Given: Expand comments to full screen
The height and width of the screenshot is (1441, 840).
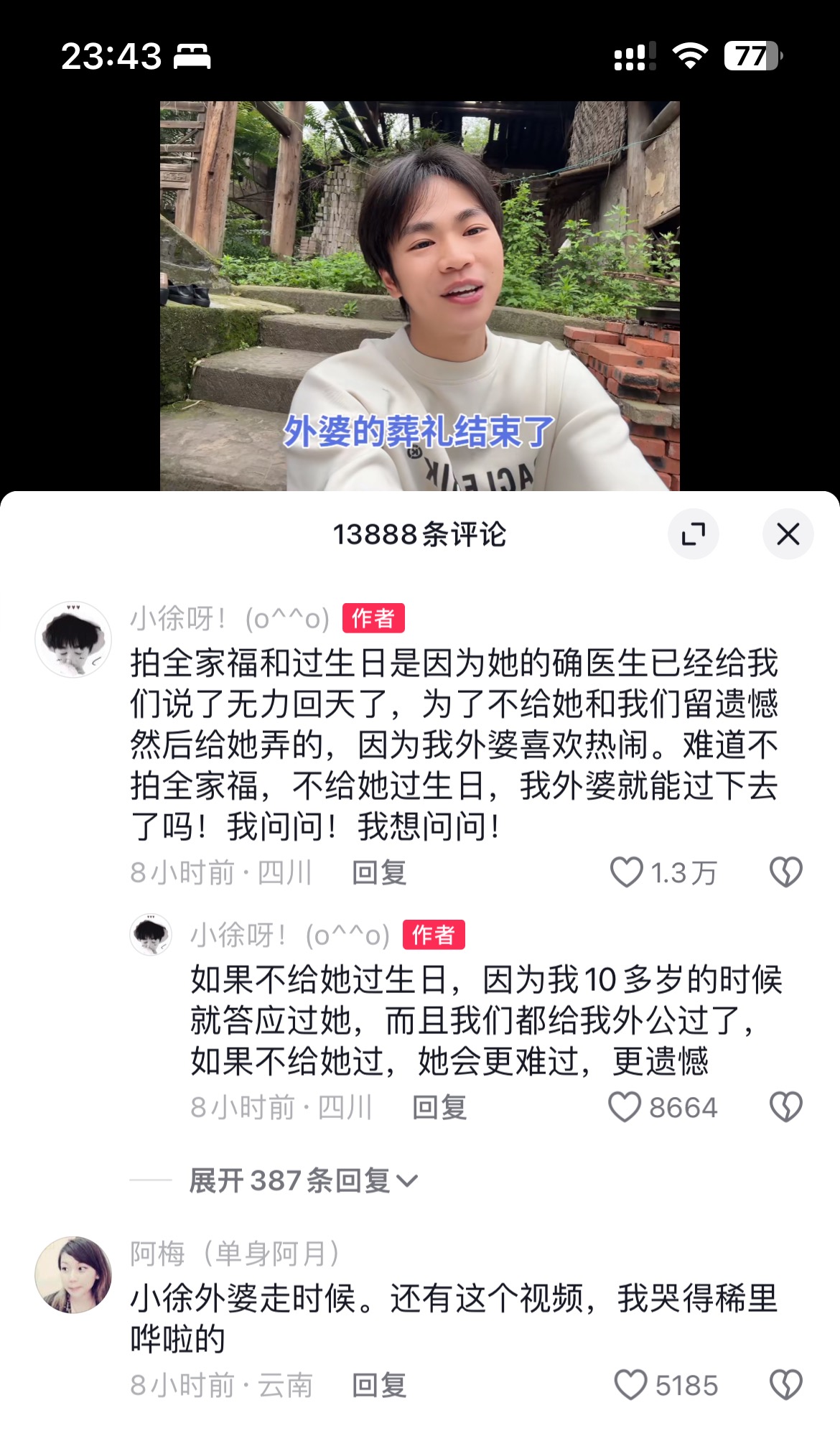Looking at the screenshot, I should pos(693,534).
